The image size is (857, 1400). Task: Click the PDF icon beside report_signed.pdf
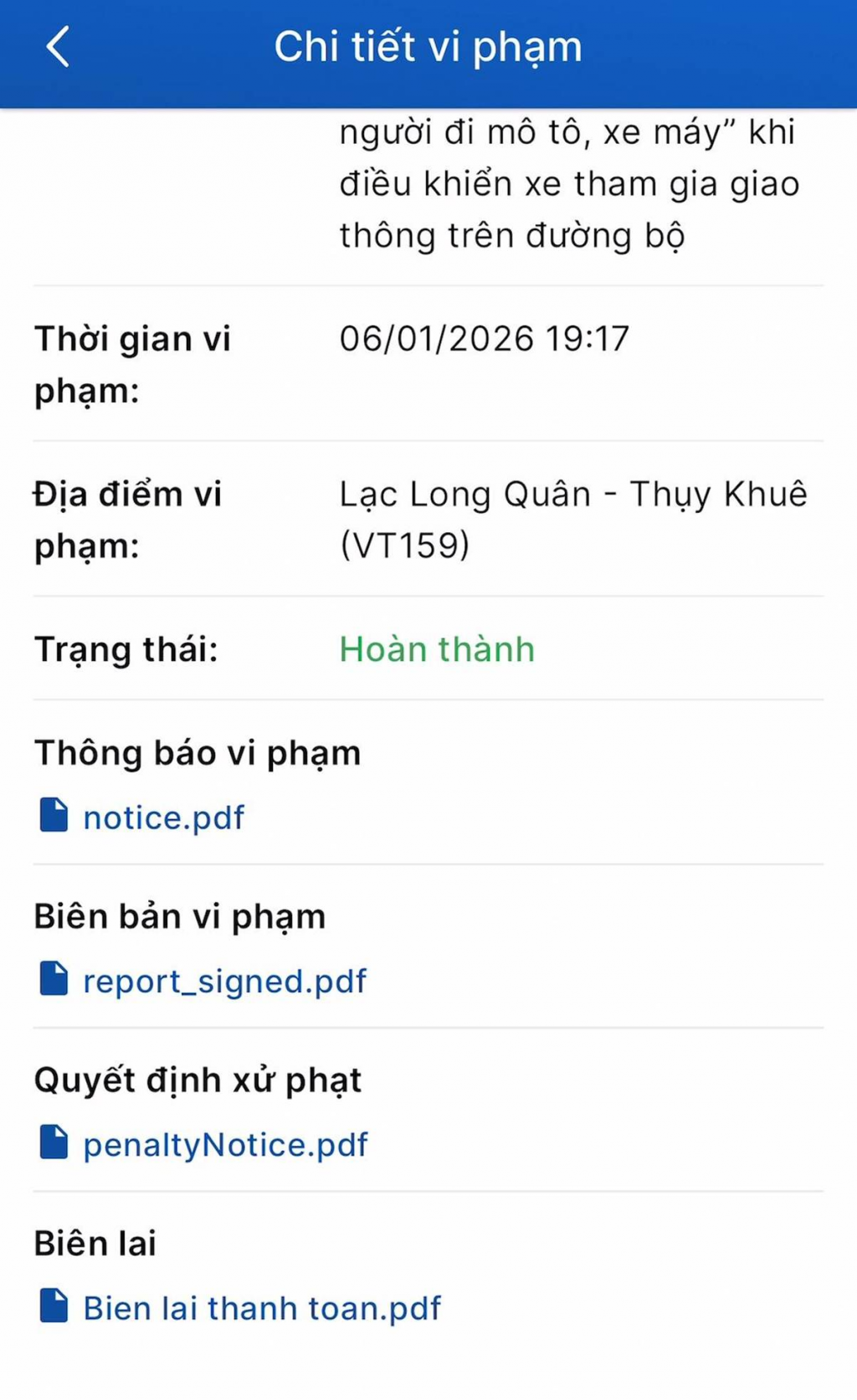pos(53,979)
